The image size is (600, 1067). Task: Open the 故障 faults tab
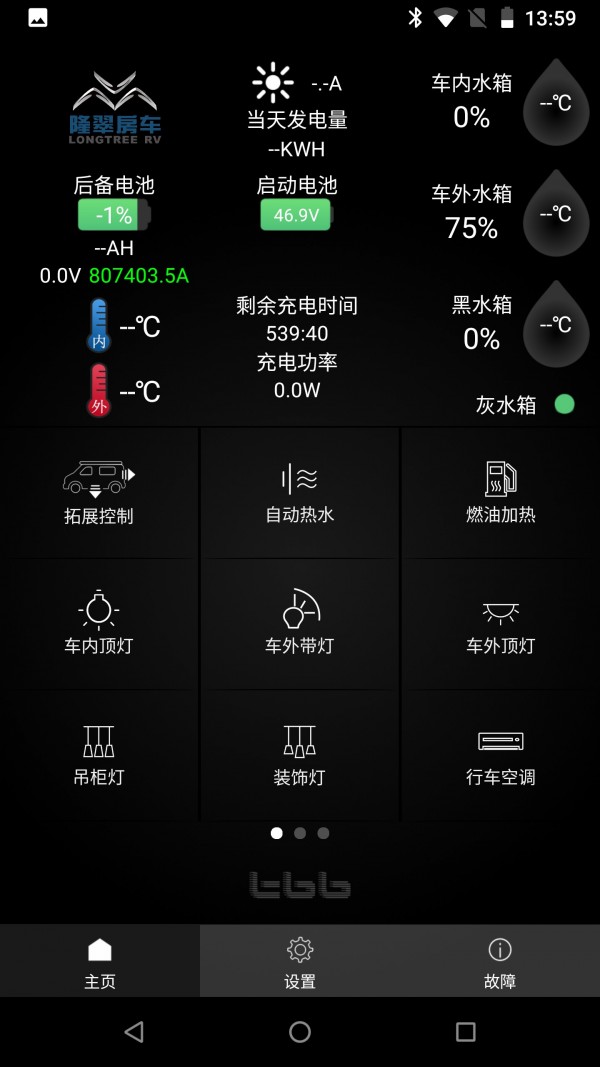click(500, 962)
